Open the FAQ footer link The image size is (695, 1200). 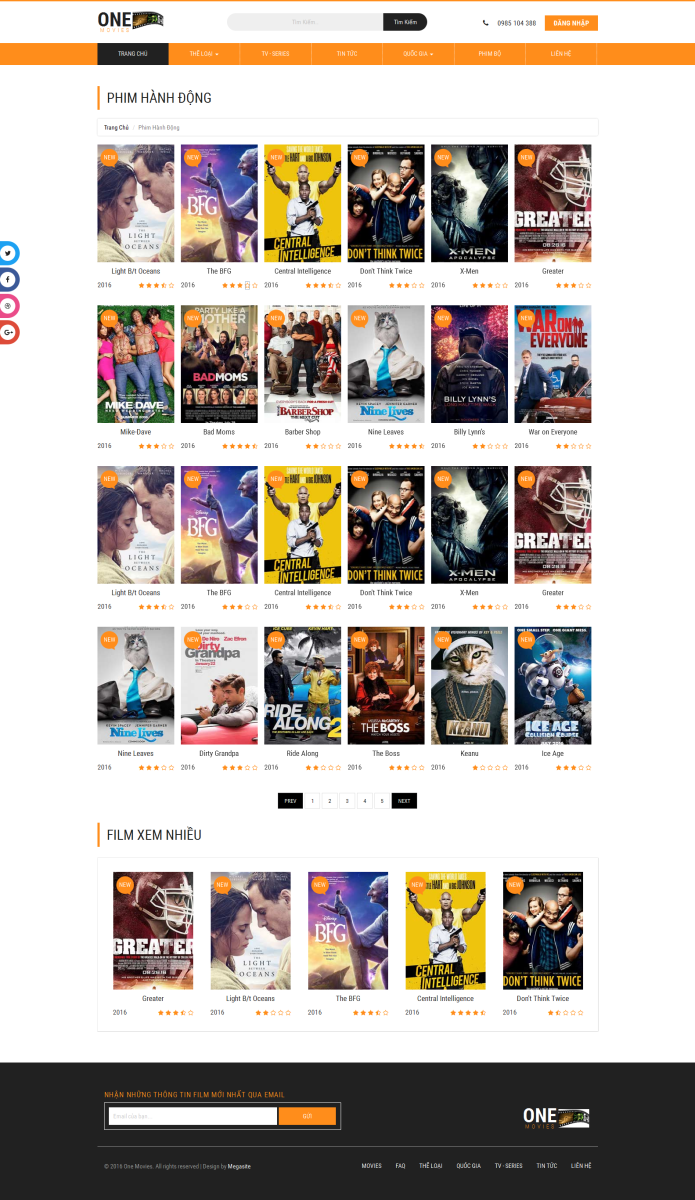pos(400,1166)
